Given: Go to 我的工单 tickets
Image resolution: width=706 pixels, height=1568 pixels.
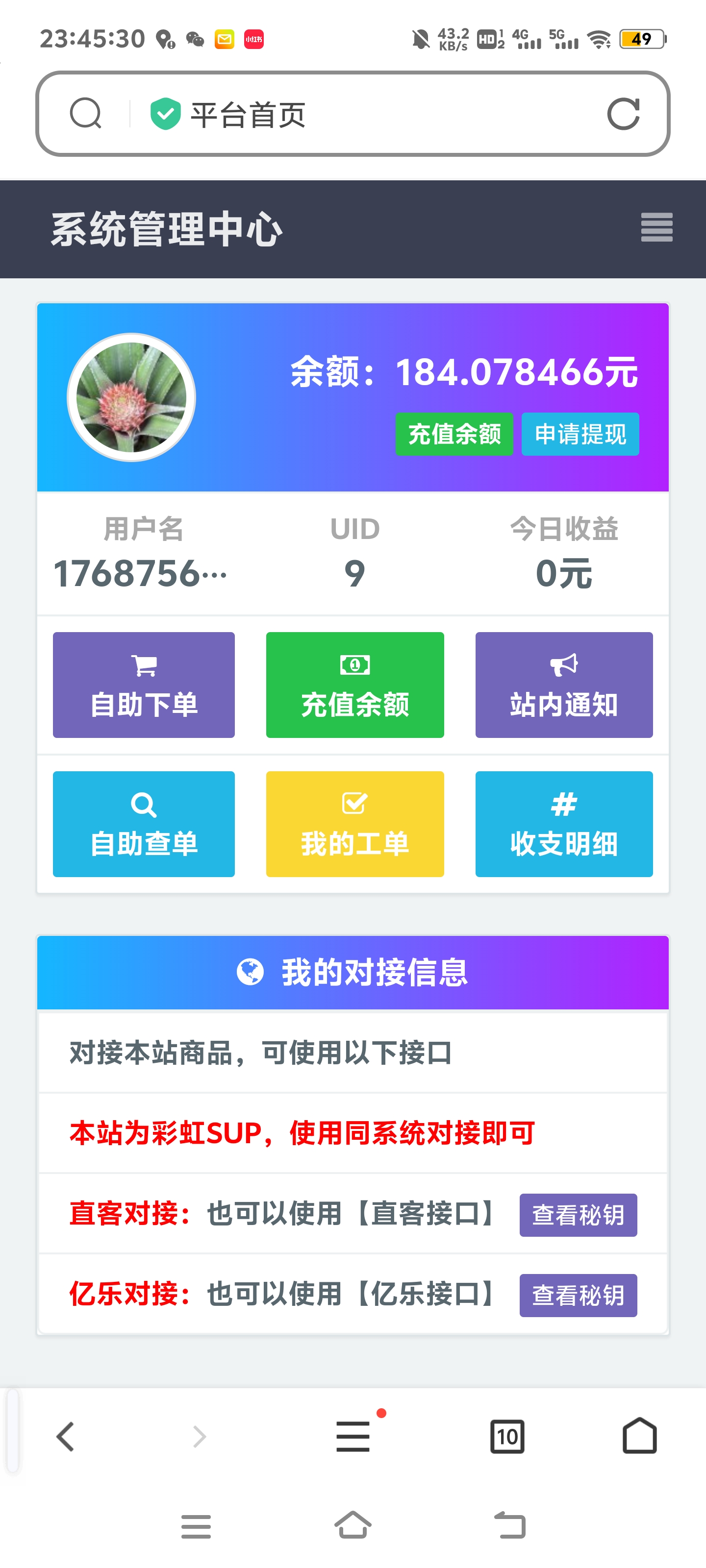Looking at the screenshot, I should [x=354, y=824].
